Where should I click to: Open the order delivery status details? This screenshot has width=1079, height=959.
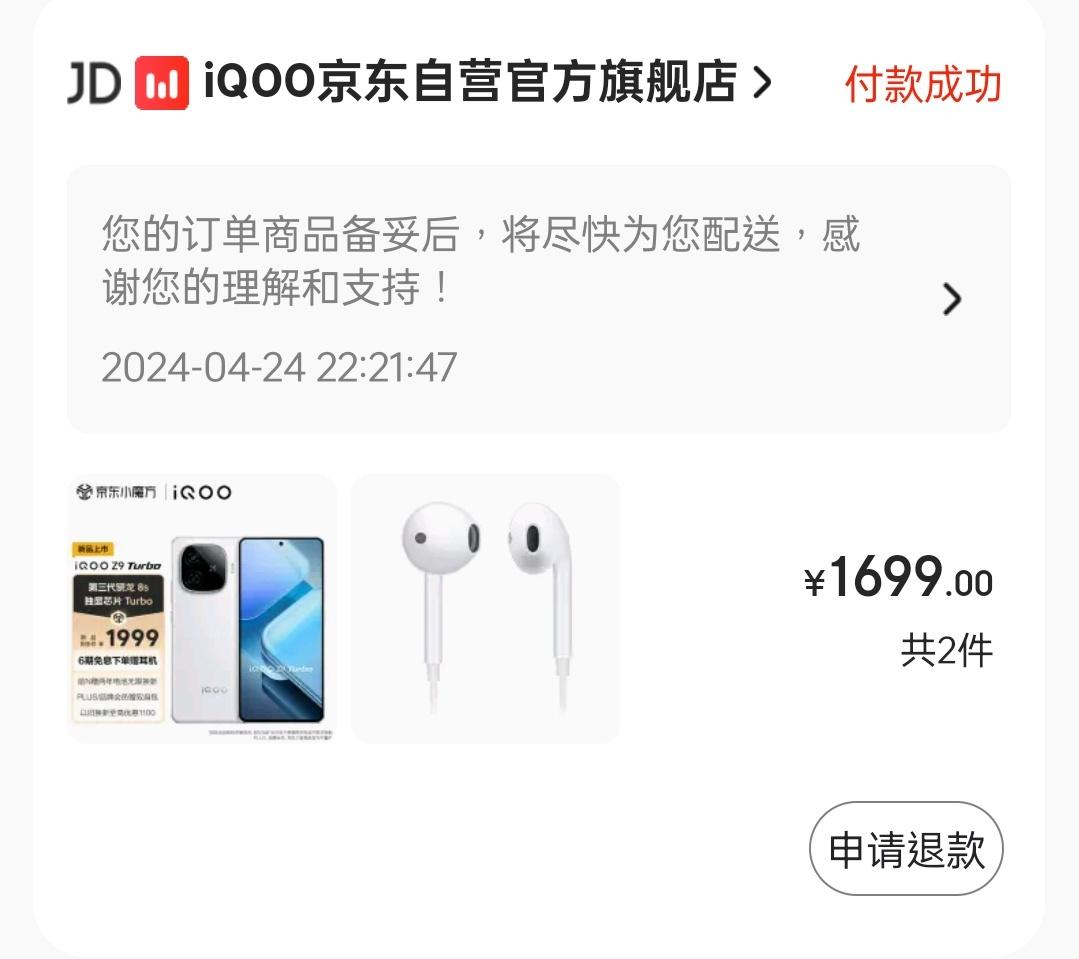pyautogui.click(x=538, y=298)
